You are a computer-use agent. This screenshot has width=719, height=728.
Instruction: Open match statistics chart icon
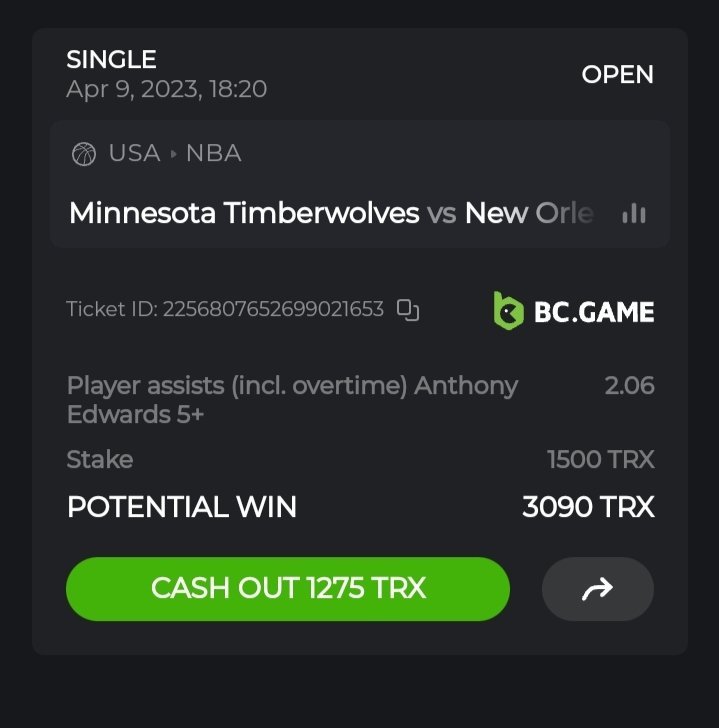(x=633, y=213)
